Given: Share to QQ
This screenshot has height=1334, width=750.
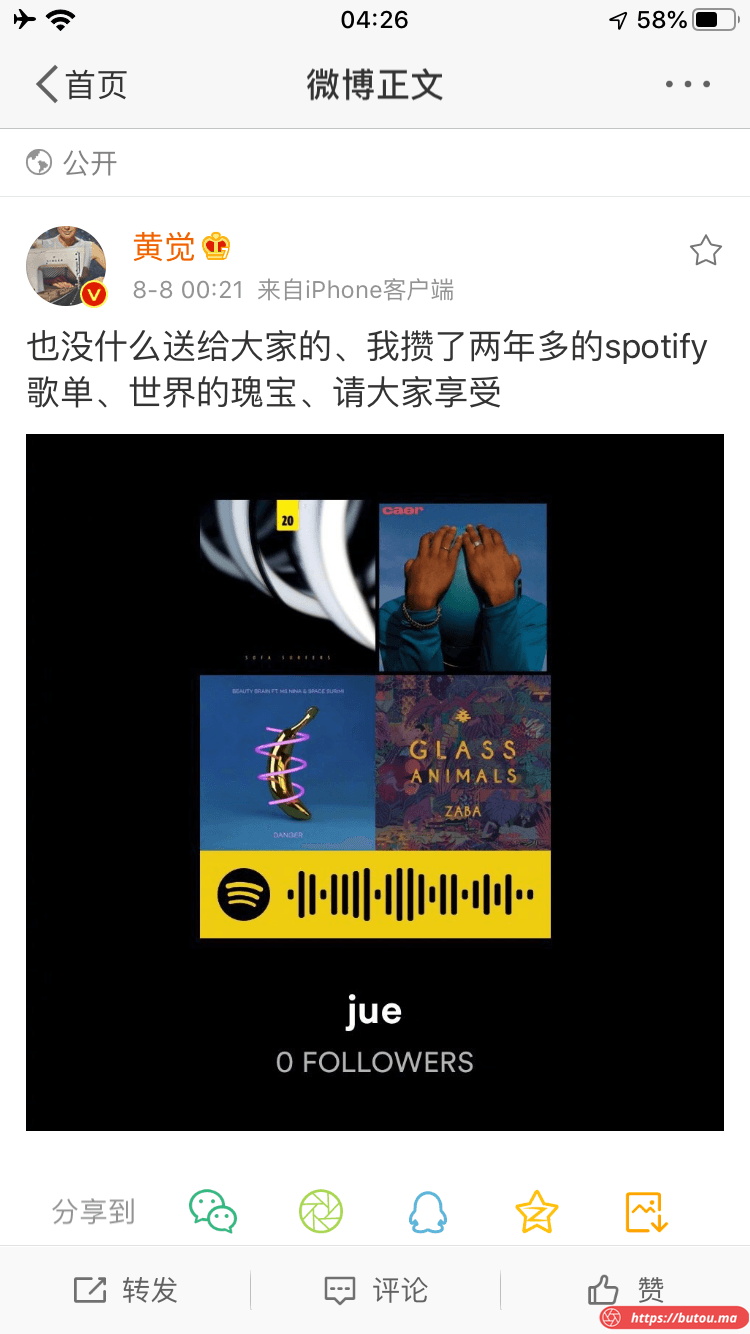Looking at the screenshot, I should click(x=428, y=1212).
